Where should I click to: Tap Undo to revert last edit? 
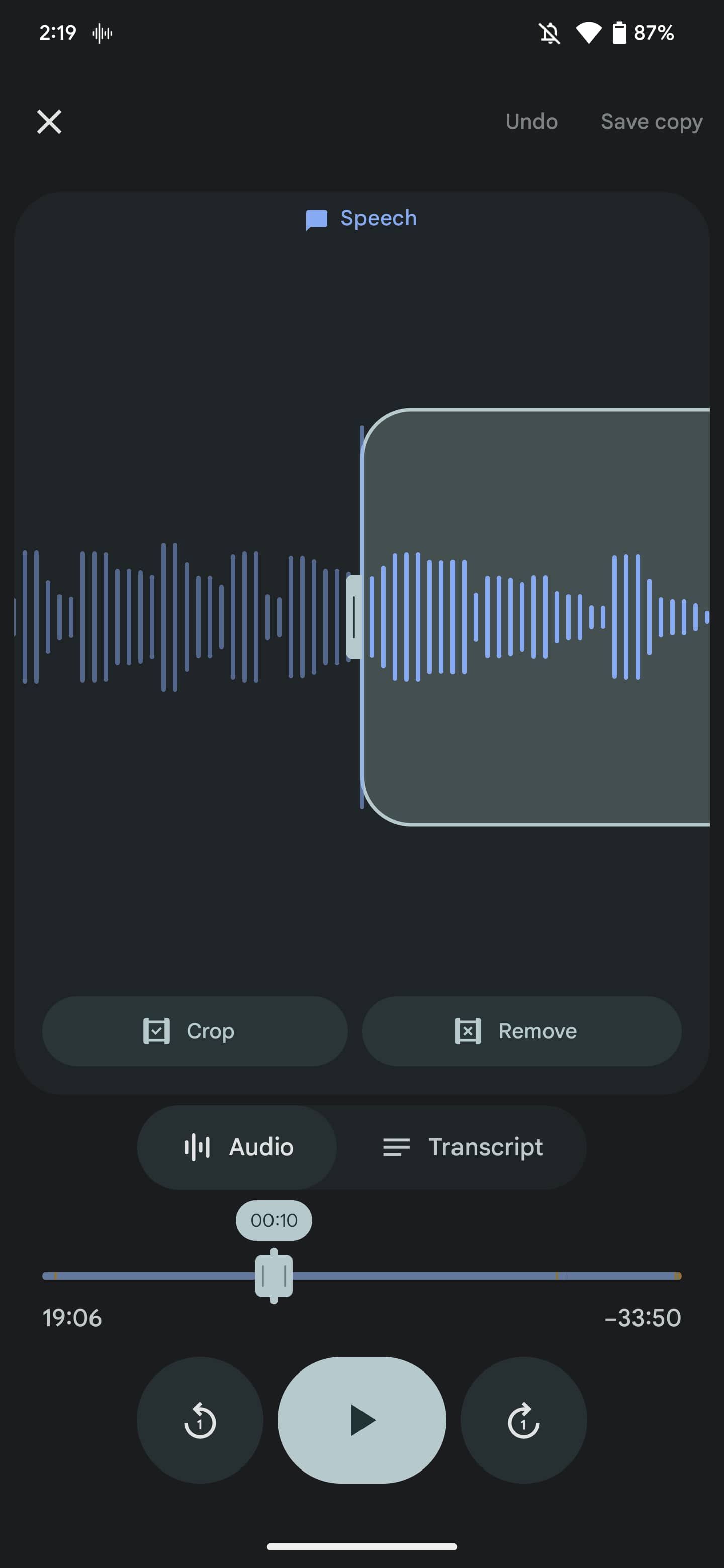click(531, 122)
